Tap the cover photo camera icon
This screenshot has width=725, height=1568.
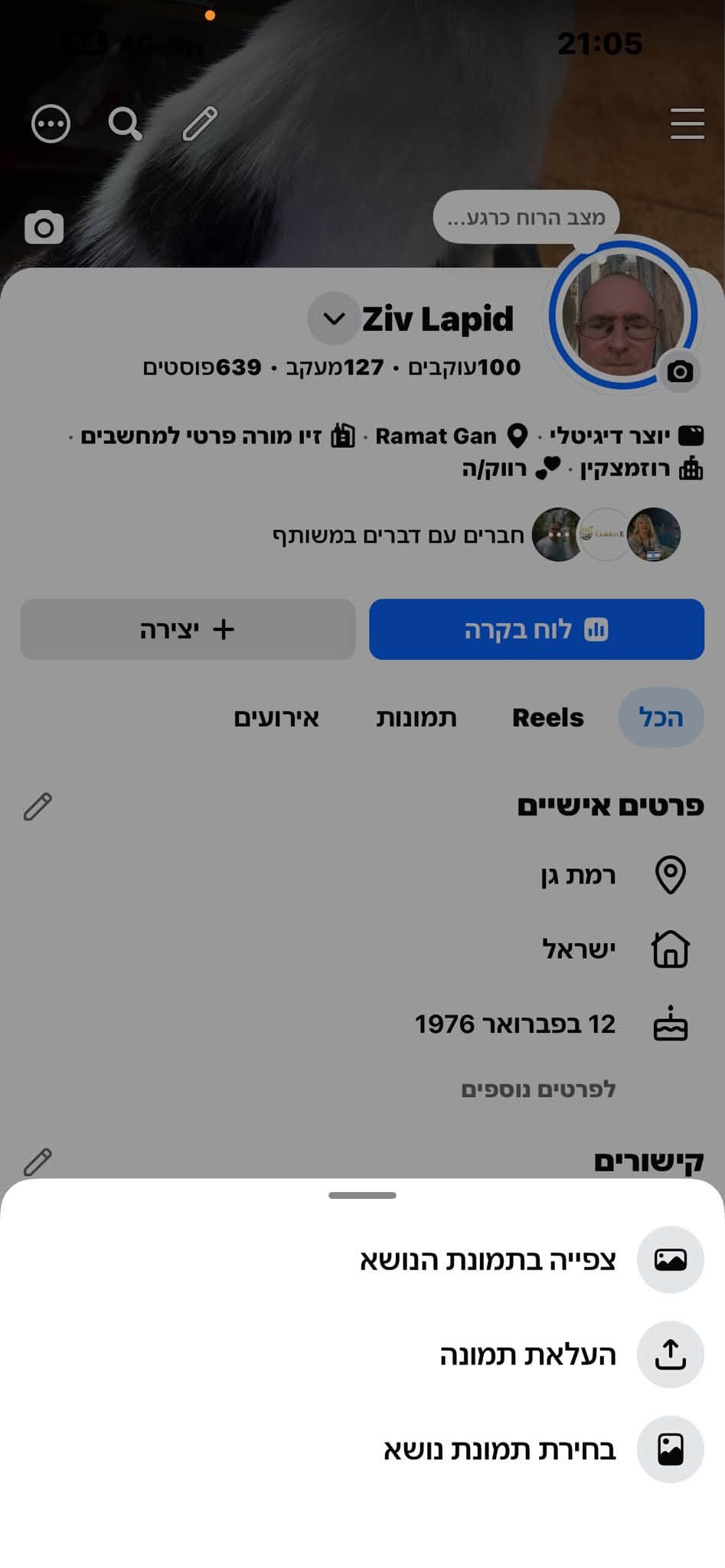point(44,227)
